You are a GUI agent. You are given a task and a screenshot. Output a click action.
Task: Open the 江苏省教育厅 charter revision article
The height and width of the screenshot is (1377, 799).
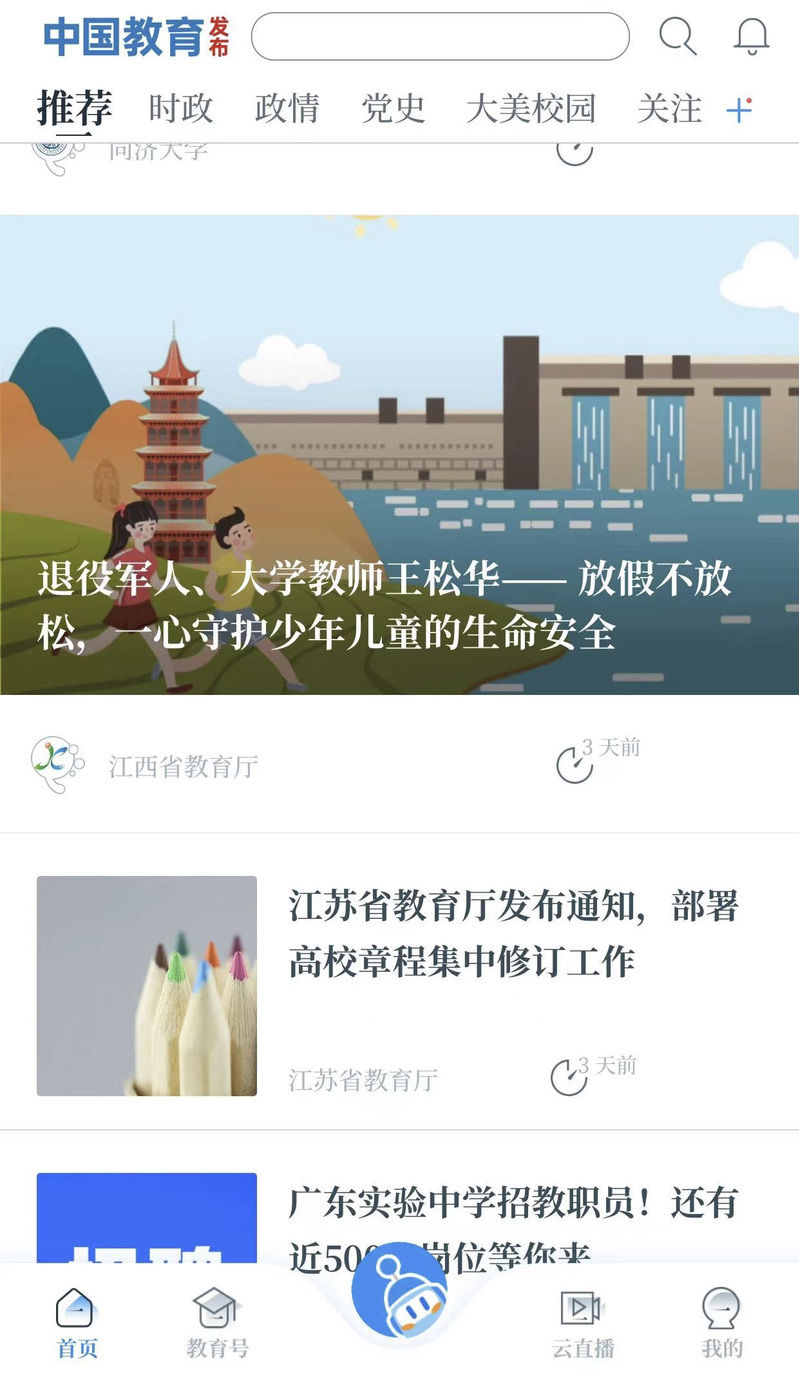tap(514, 934)
